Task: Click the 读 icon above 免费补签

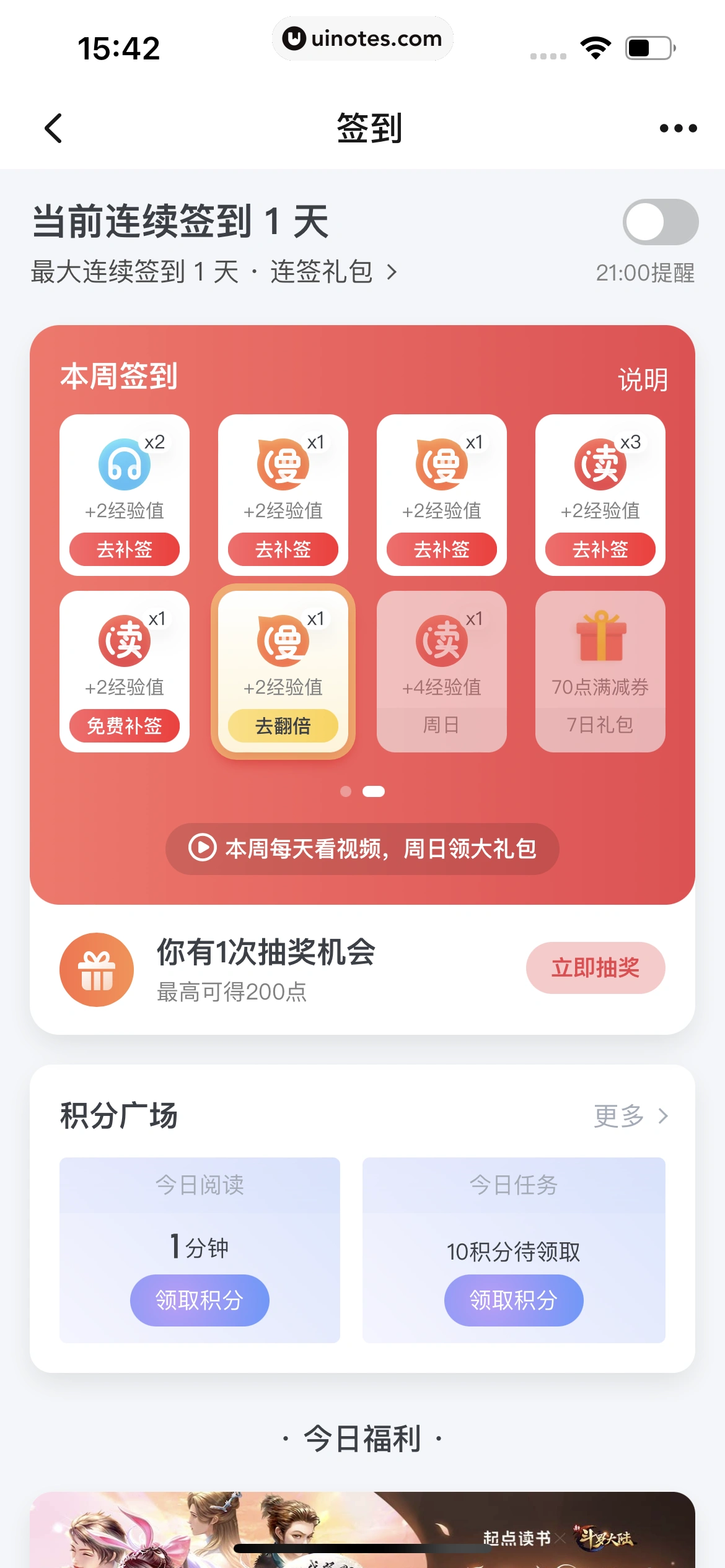Action: pos(125,640)
